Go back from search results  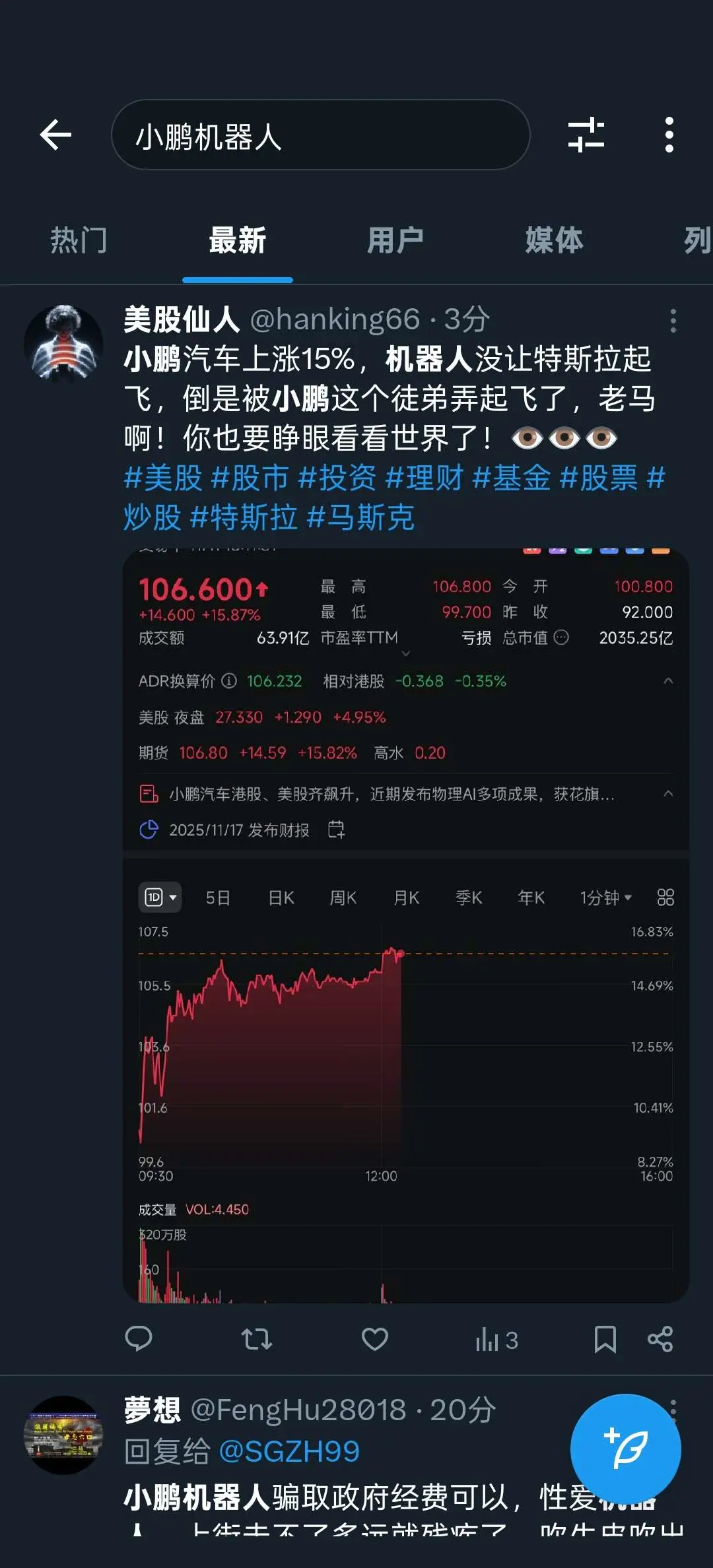click(x=55, y=135)
